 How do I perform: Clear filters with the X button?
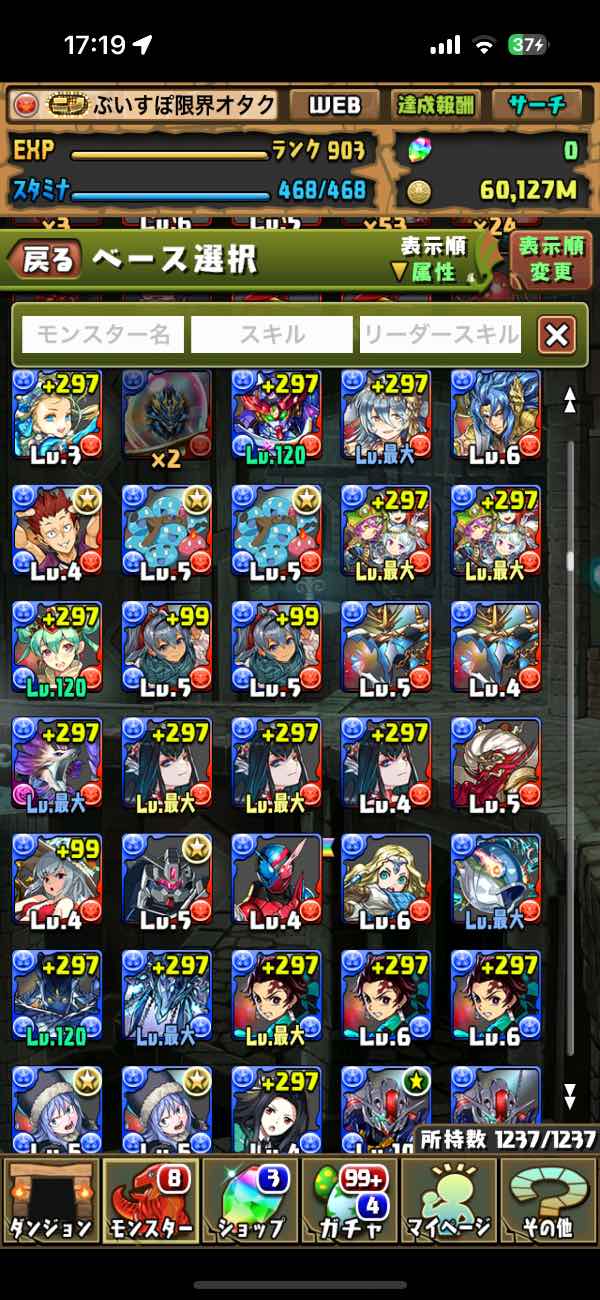556,335
